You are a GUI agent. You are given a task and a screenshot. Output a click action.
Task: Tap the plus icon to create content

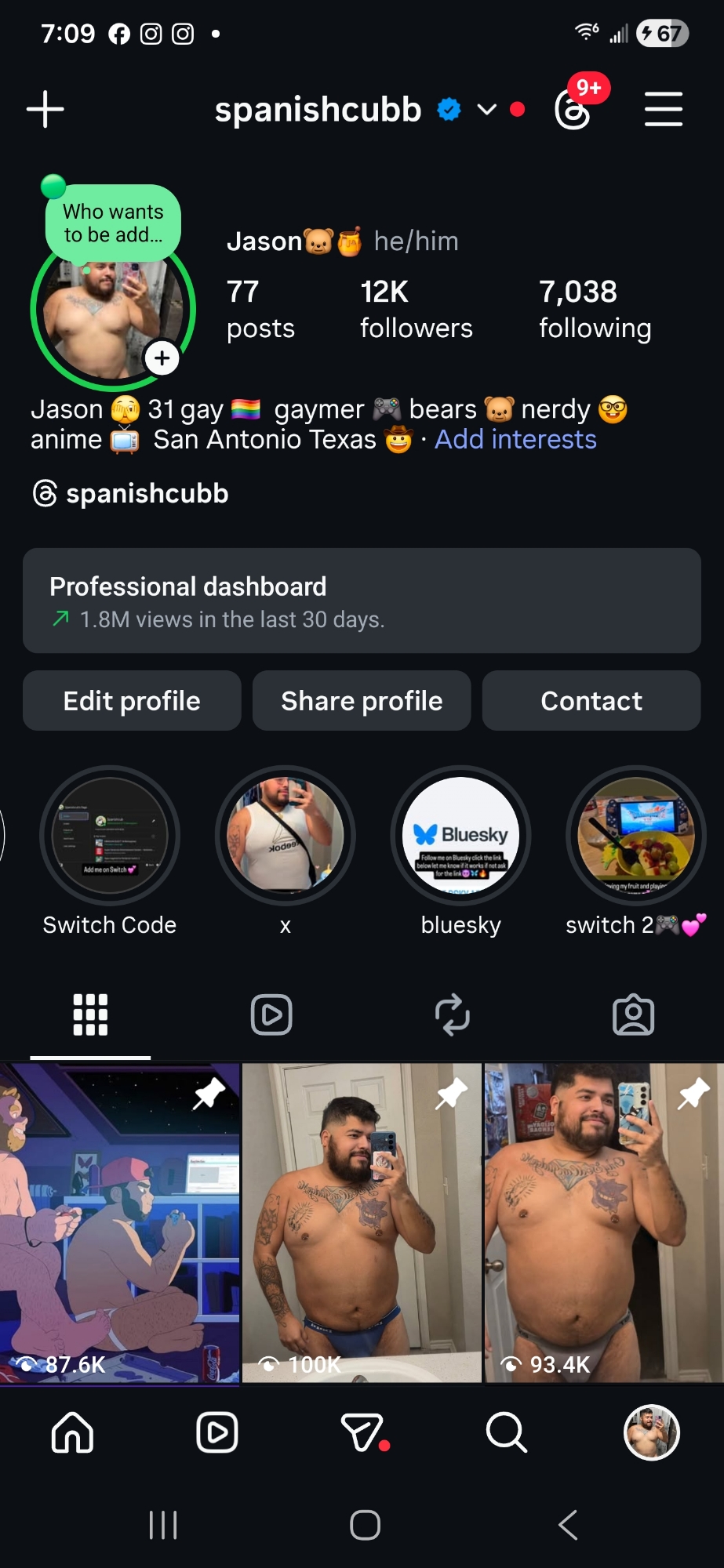[x=45, y=109]
